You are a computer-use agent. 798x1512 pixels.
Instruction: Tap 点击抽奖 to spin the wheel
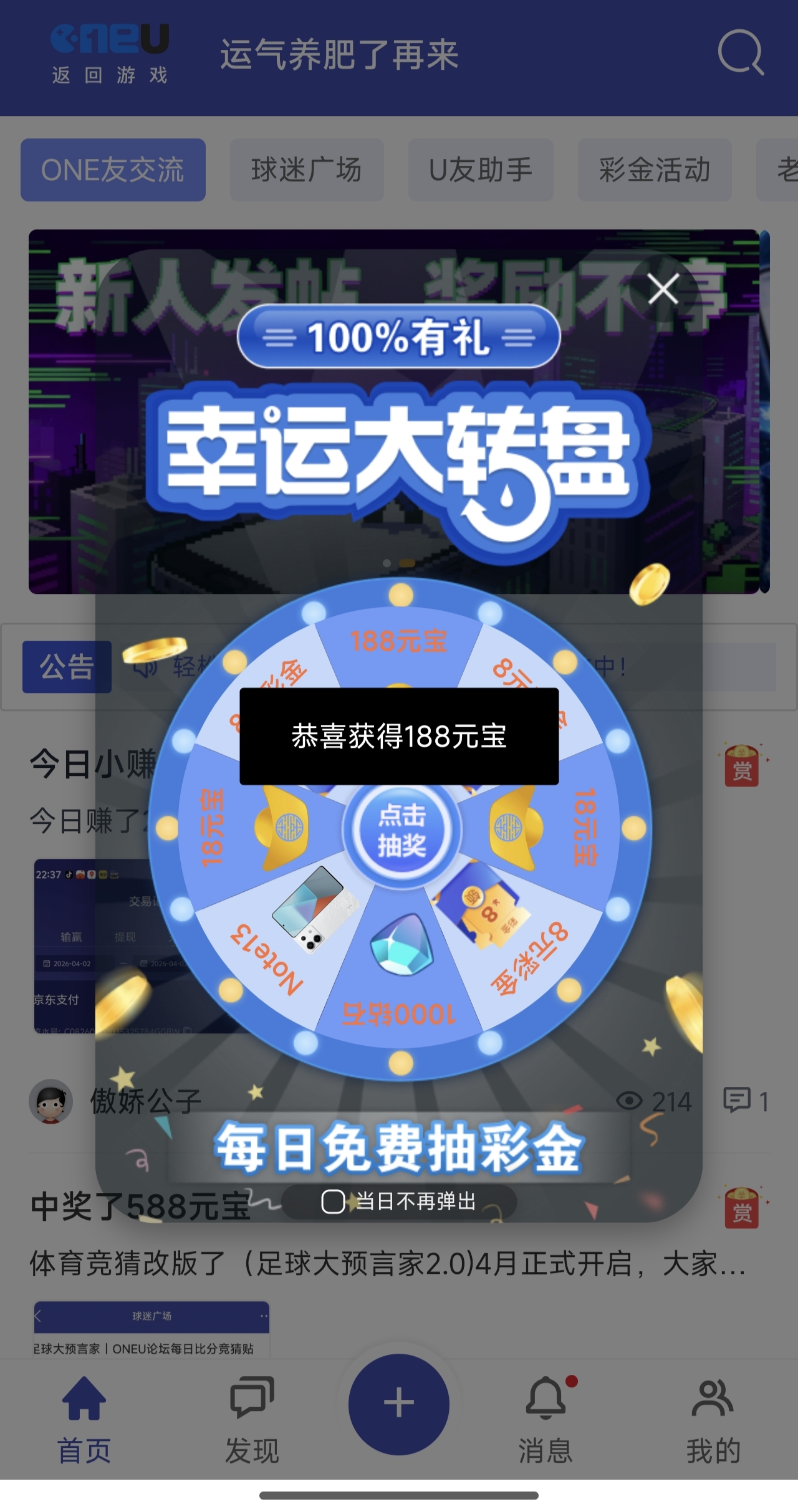coord(401,830)
